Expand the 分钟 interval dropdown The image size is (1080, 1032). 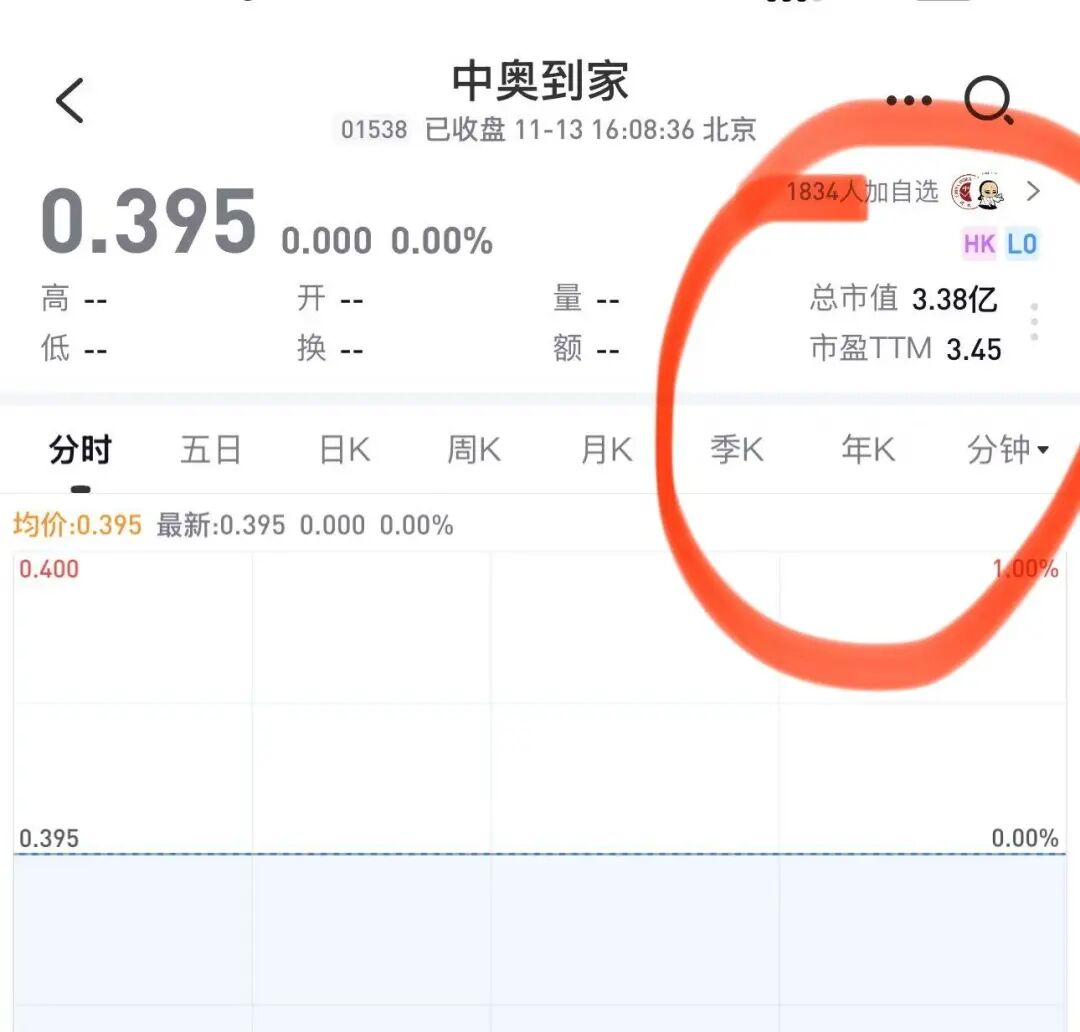pos(1007,451)
